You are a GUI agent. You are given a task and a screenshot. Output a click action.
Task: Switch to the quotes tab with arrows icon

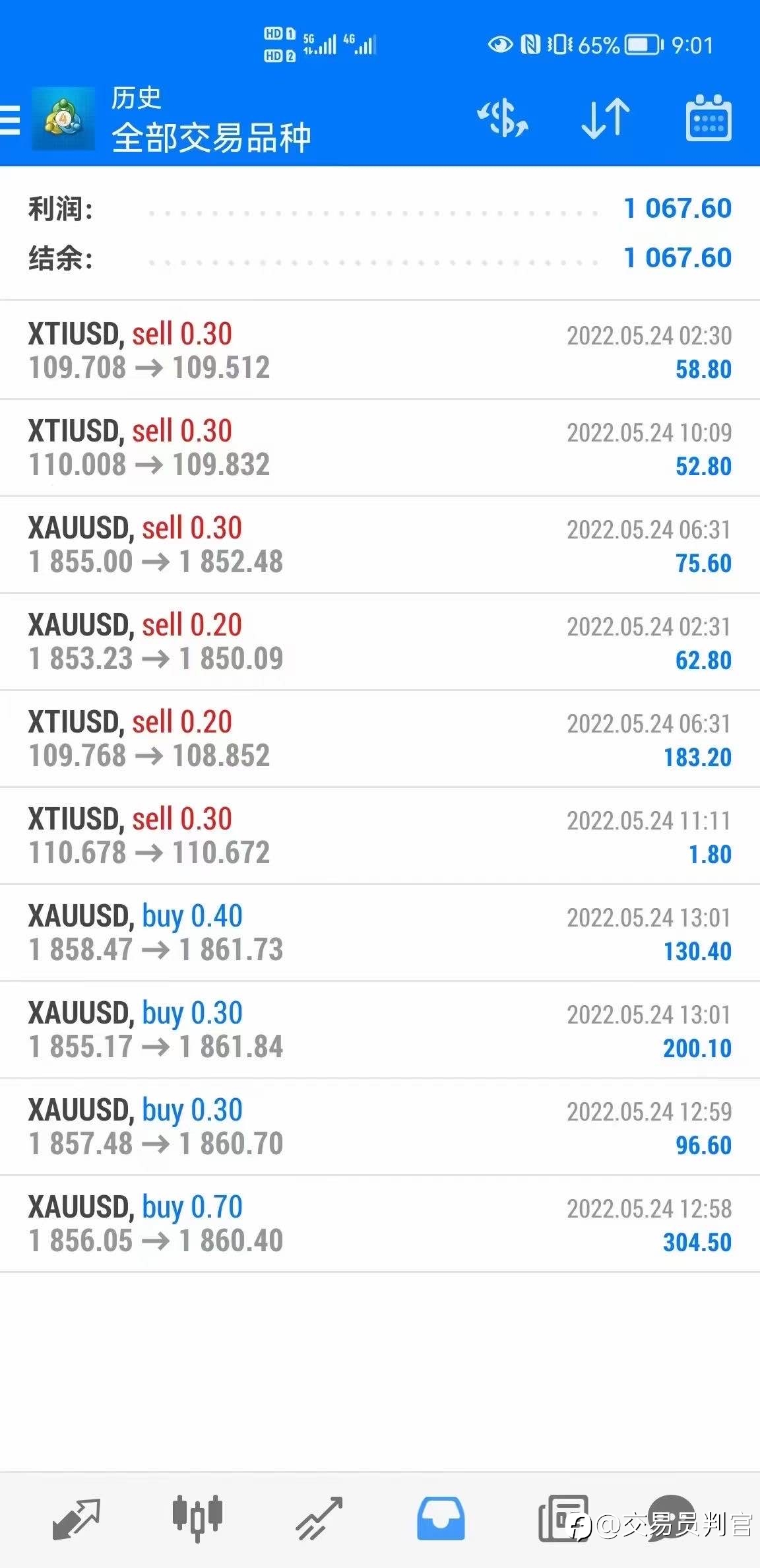pos(76,1519)
